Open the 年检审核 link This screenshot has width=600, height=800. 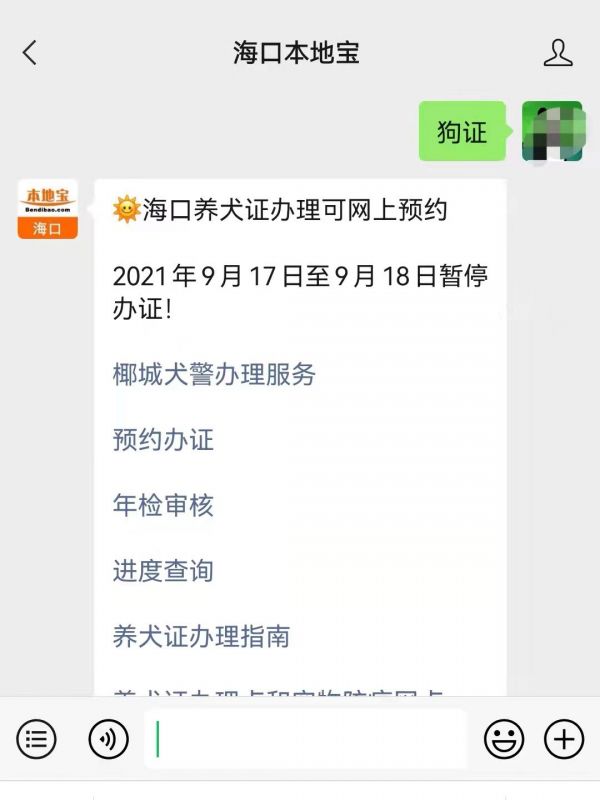163,505
